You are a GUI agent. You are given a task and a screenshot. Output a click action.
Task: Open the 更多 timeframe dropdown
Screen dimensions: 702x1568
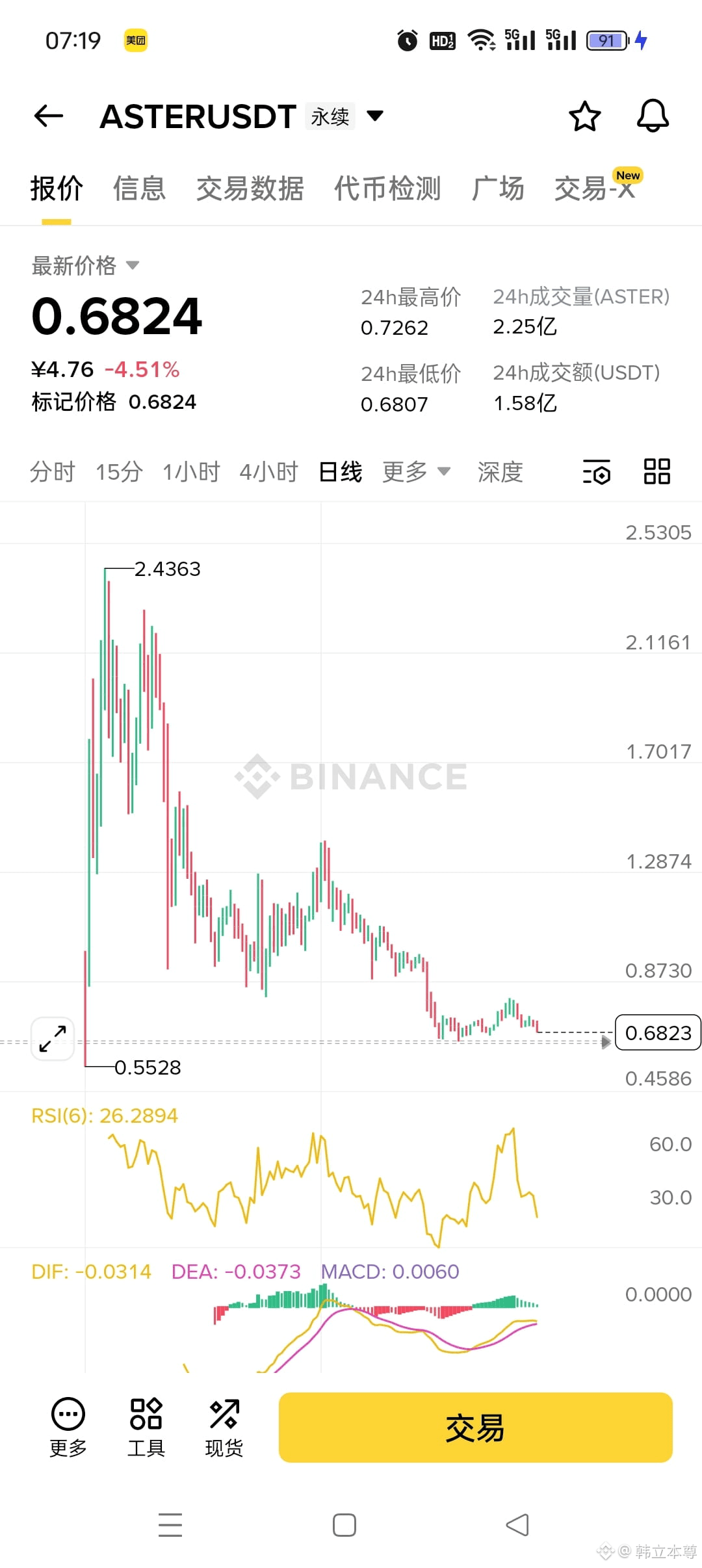(416, 472)
